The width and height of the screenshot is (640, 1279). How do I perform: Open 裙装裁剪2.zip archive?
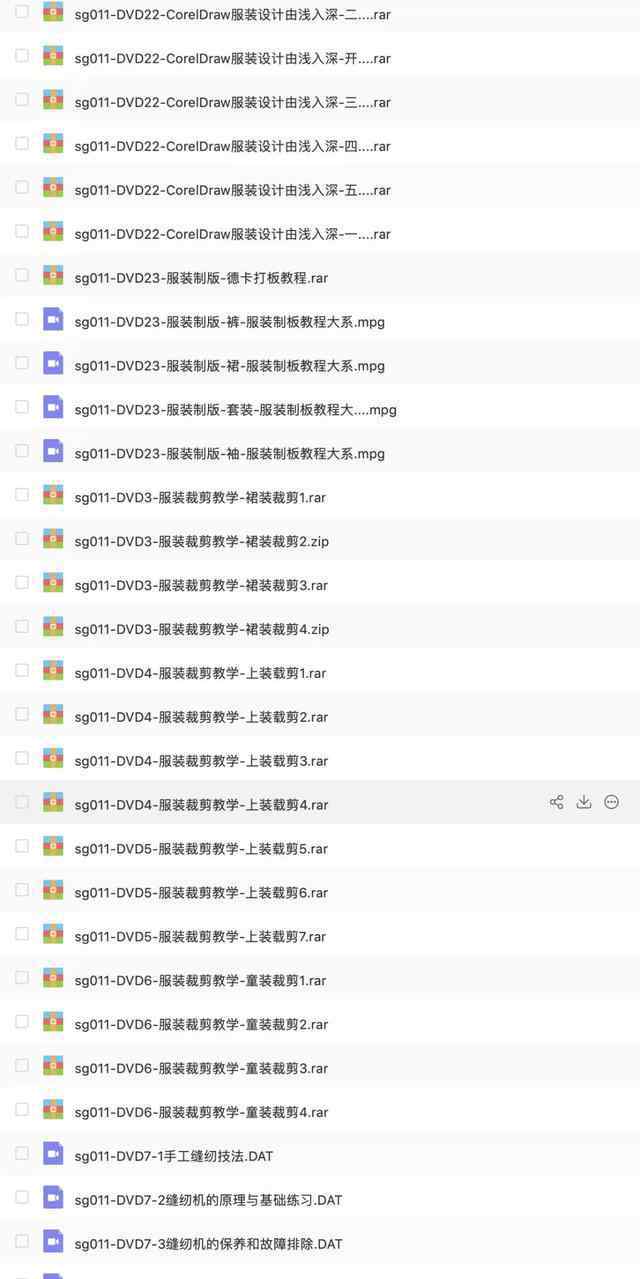coord(201,541)
